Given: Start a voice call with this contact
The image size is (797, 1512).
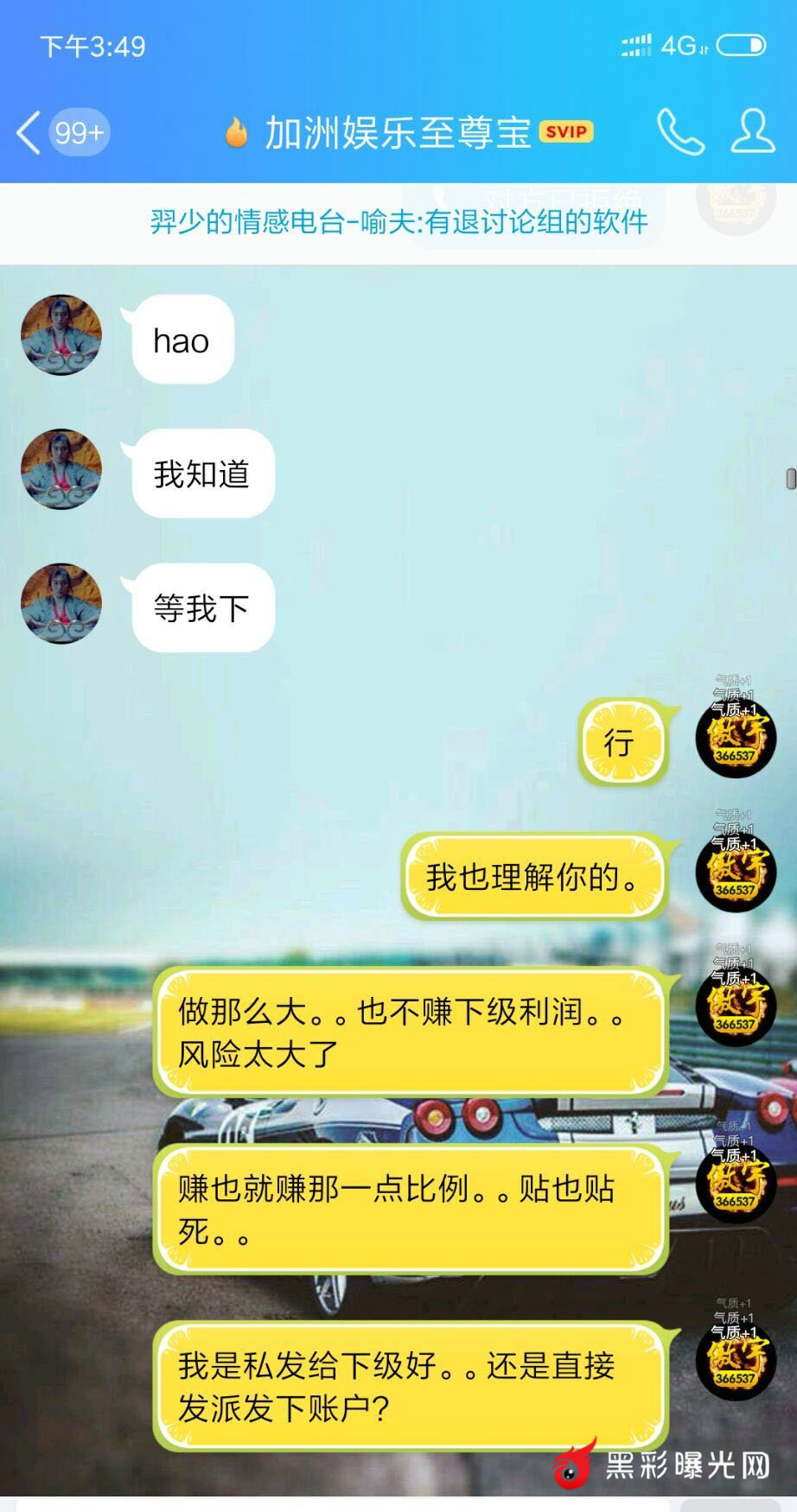Looking at the screenshot, I should pyautogui.click(x=680, y=132).
